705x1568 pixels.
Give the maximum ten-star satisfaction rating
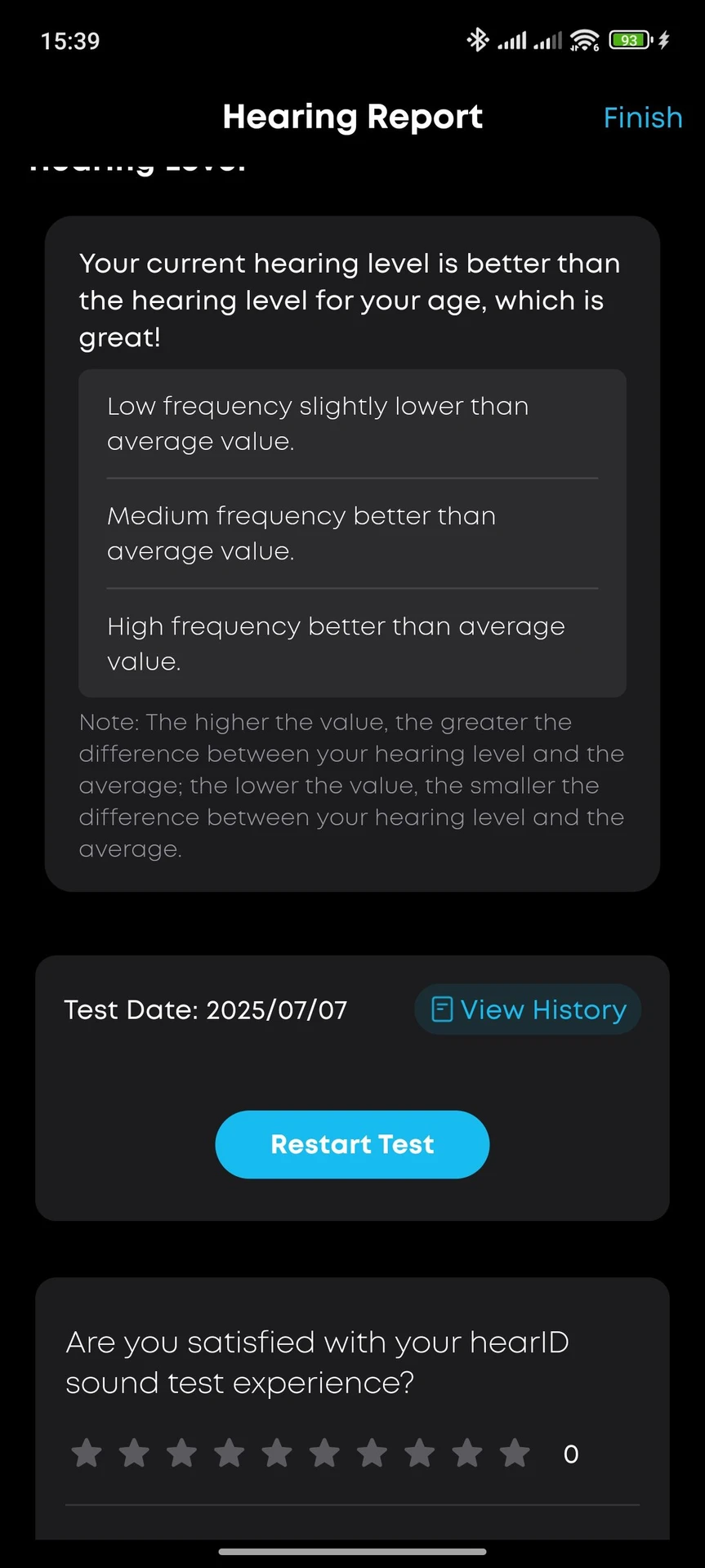pos(515,1454)
